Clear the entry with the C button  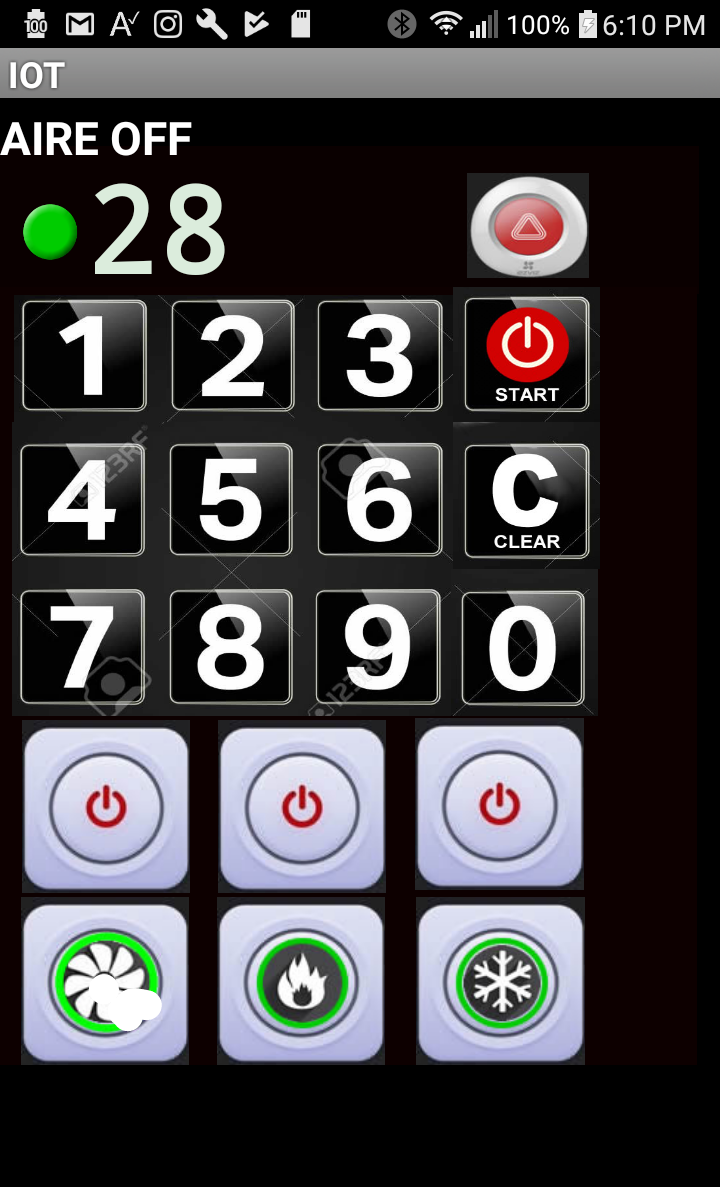[526, 500]
